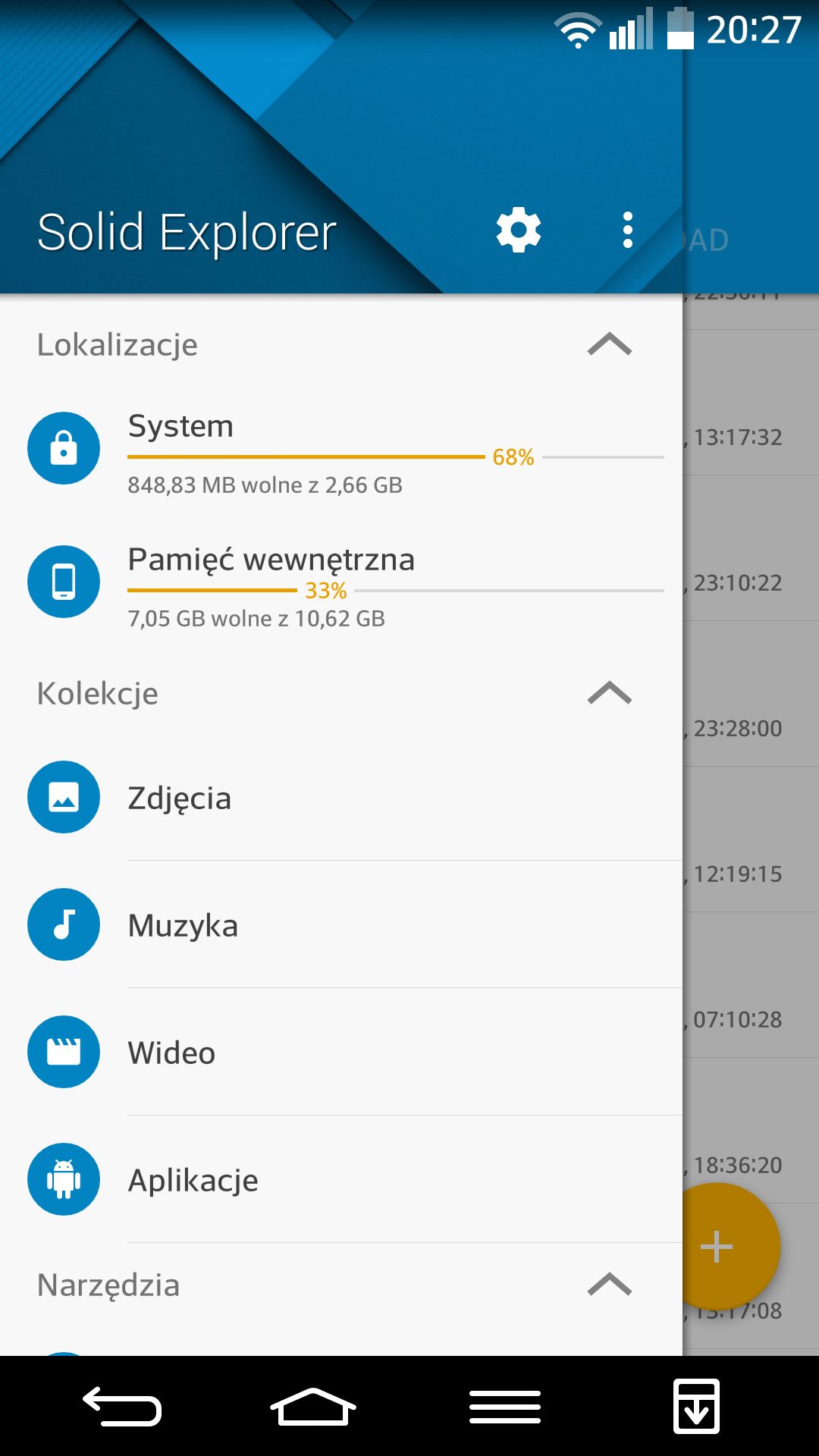Open the Aplikacje collection
Viewport: 819px width, 1456px height.
tap(341, 1179)
